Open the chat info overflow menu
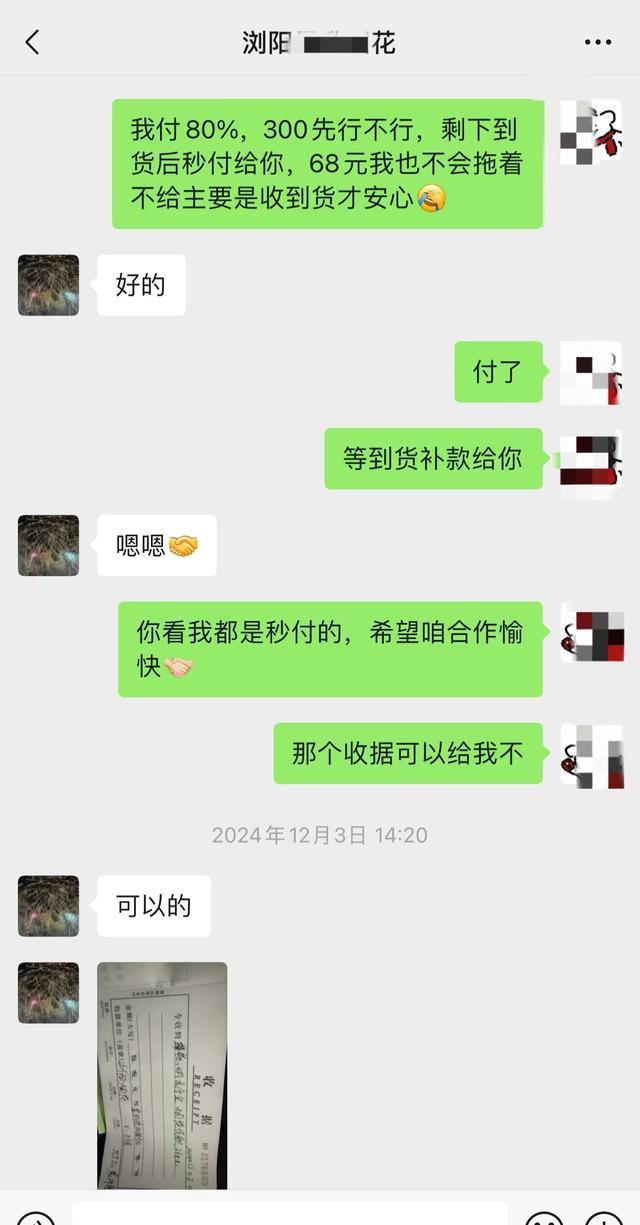This screenshot has width=640, height=1225. [597, 42]
